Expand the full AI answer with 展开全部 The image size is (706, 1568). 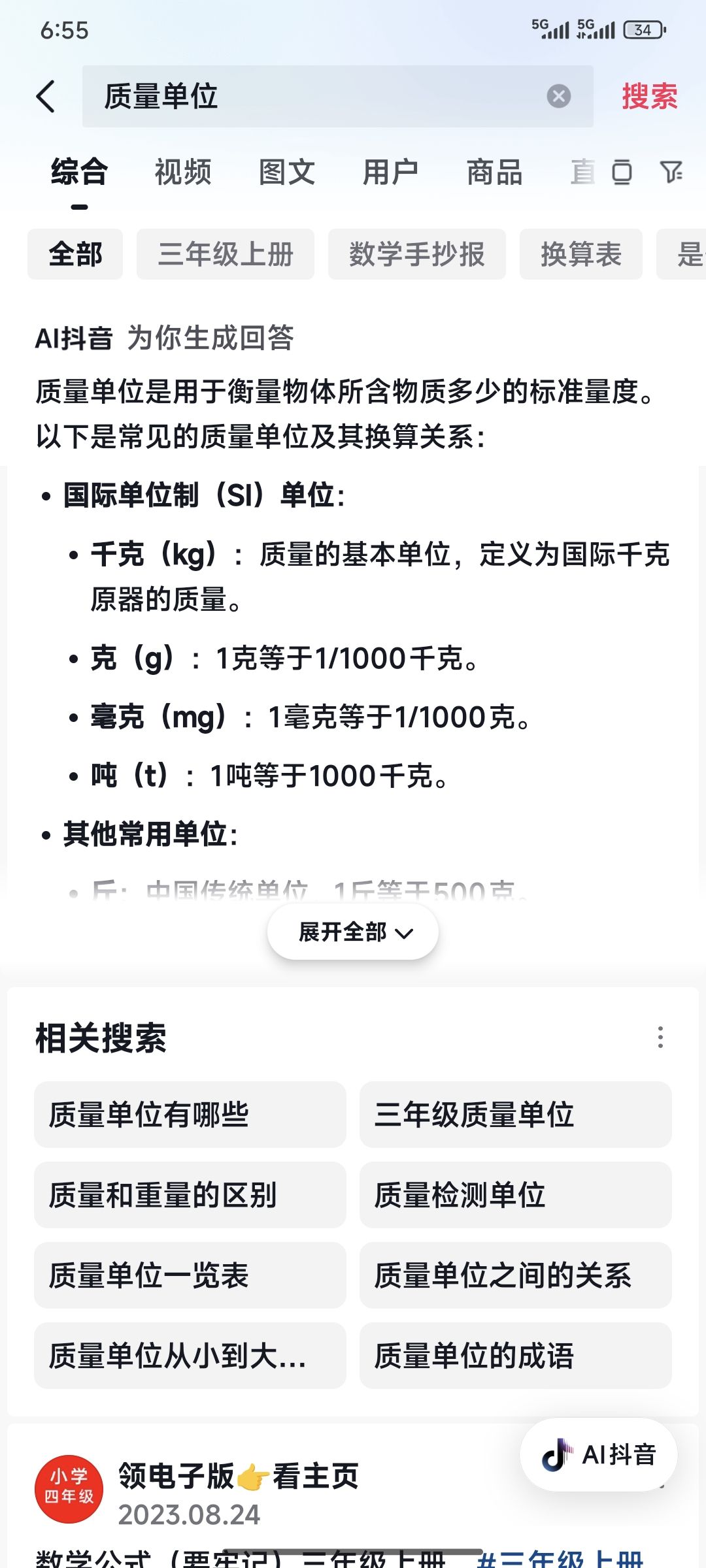click(x=353, y=932)
